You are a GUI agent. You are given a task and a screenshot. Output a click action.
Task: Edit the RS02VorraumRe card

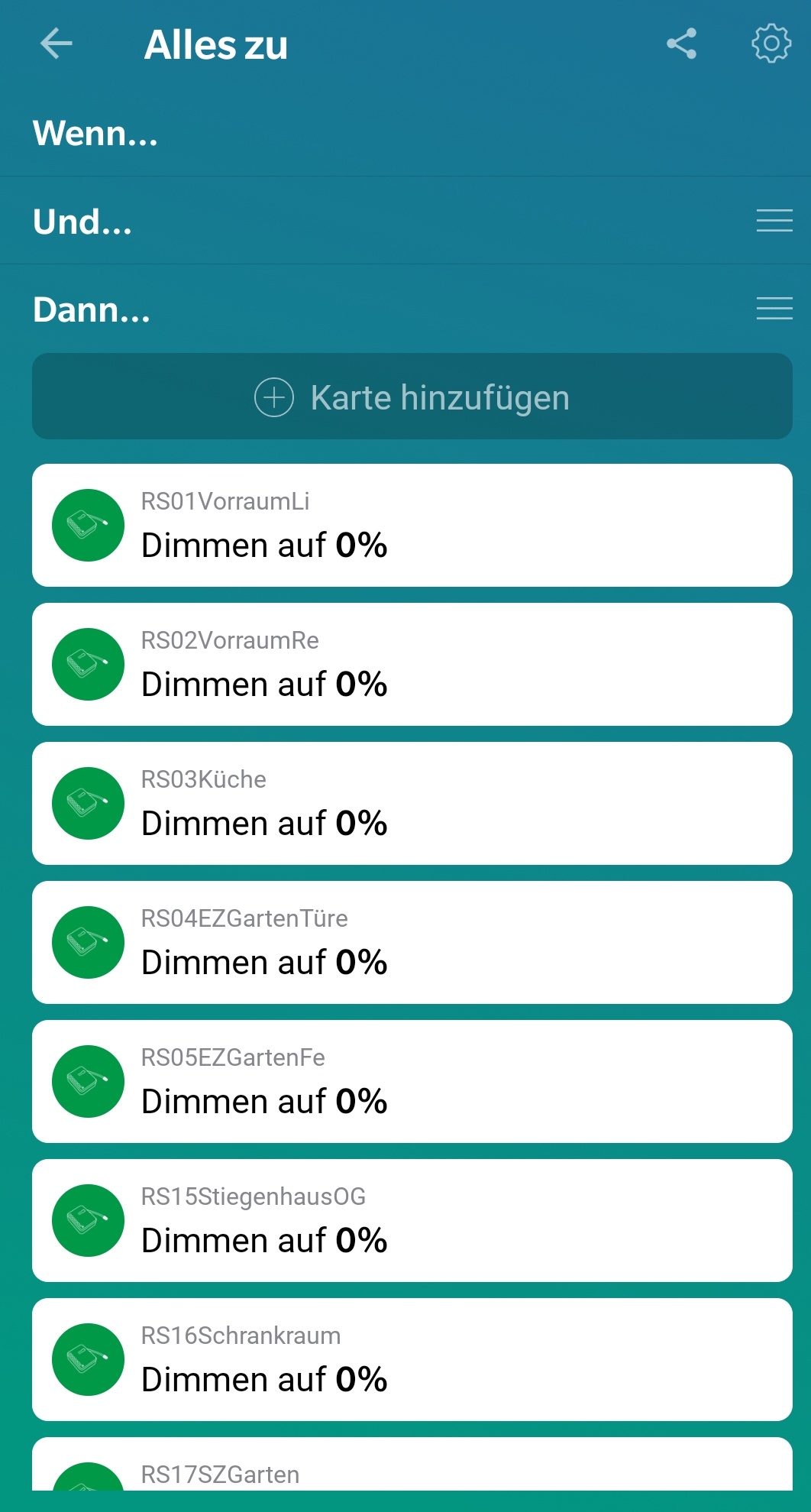(412, 665)
